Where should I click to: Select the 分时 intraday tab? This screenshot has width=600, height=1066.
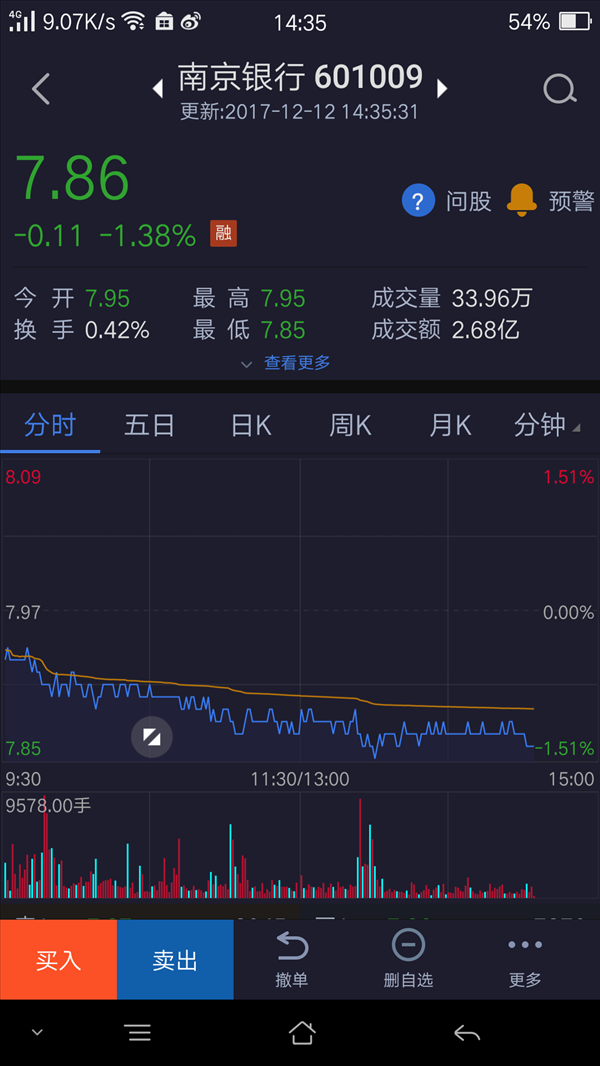tap(50, 426)
